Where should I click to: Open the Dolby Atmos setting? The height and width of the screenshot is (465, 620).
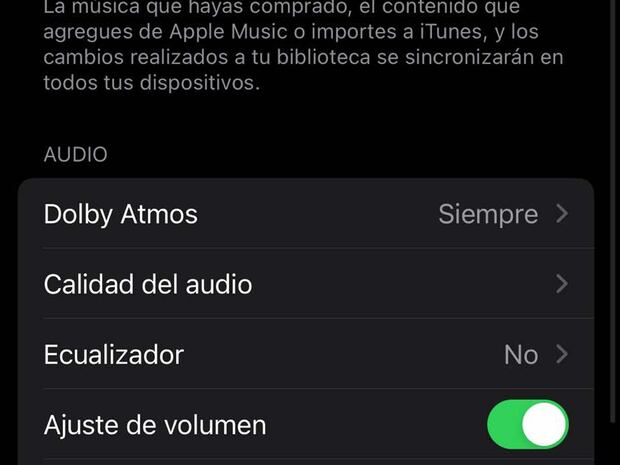tap(305, 214)
